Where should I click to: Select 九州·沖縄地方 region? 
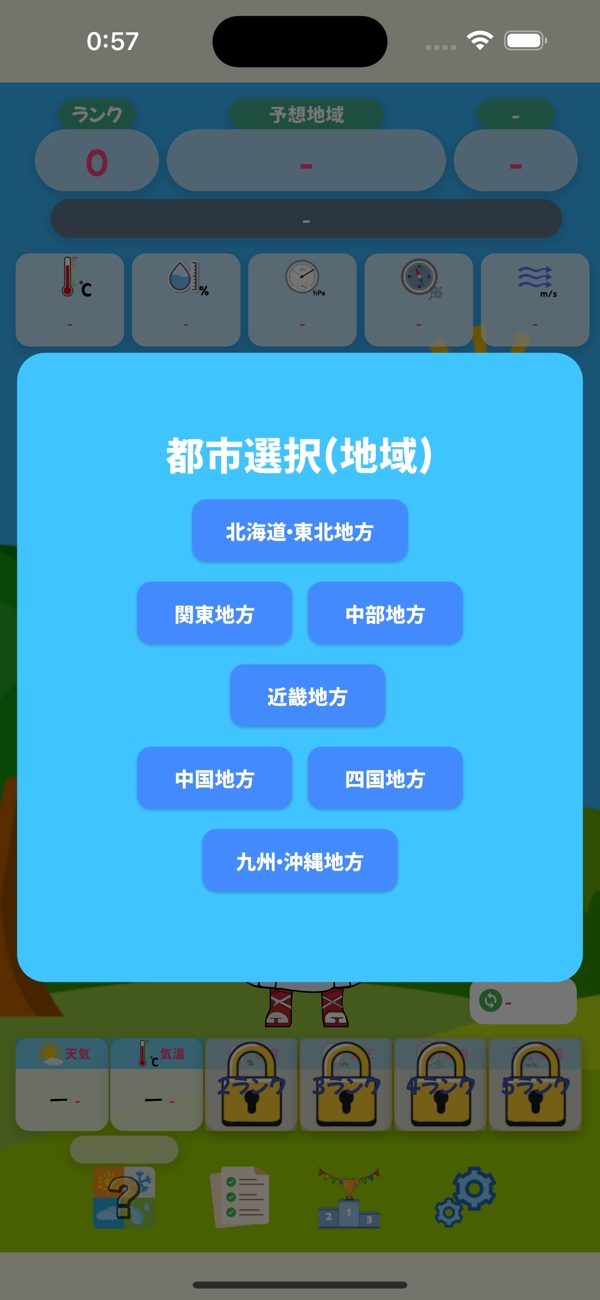coord(300,861)
